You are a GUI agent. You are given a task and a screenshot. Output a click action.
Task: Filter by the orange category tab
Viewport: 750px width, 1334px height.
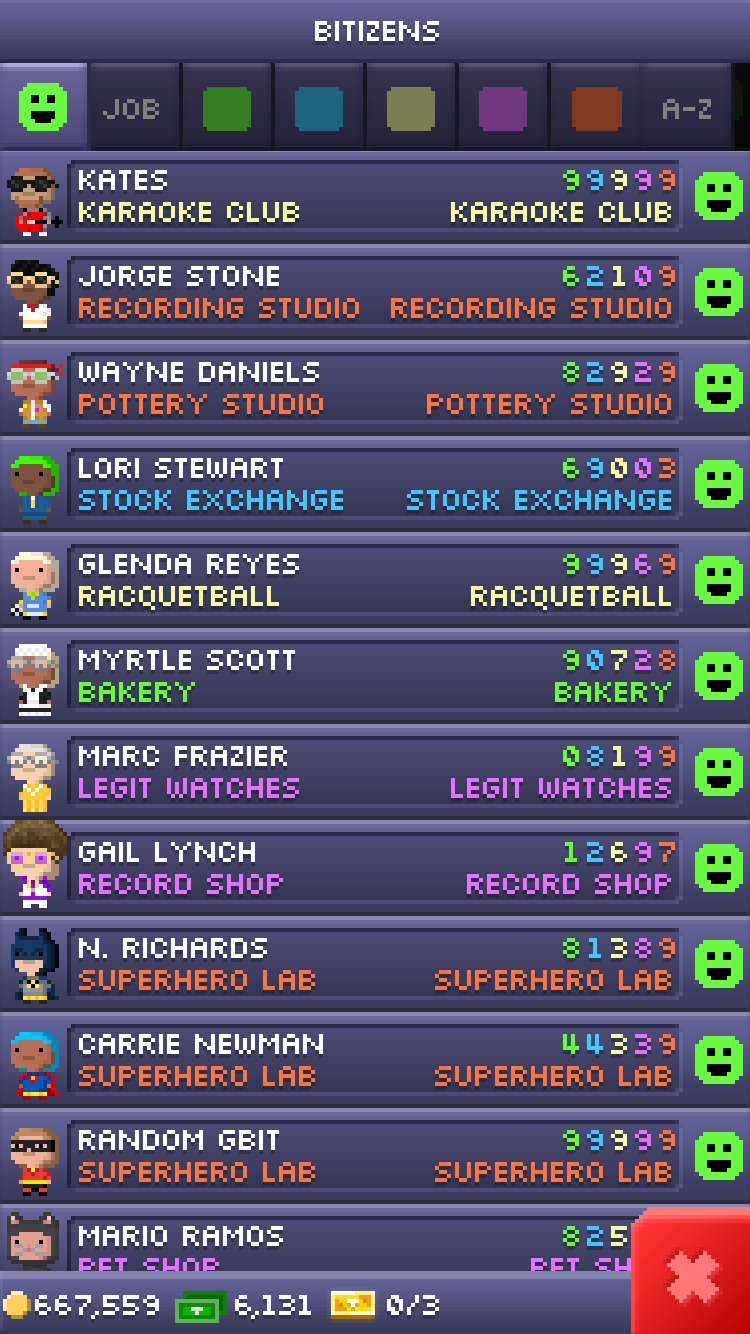[595, 108]
